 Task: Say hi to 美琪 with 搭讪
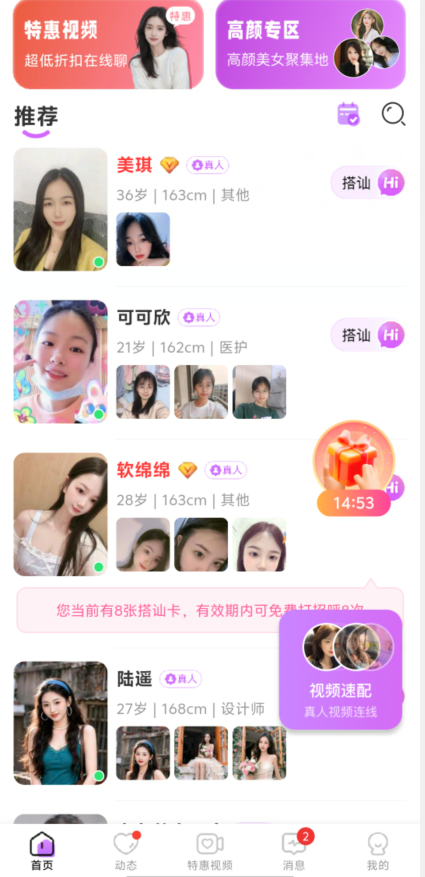[x=367, y=182]
